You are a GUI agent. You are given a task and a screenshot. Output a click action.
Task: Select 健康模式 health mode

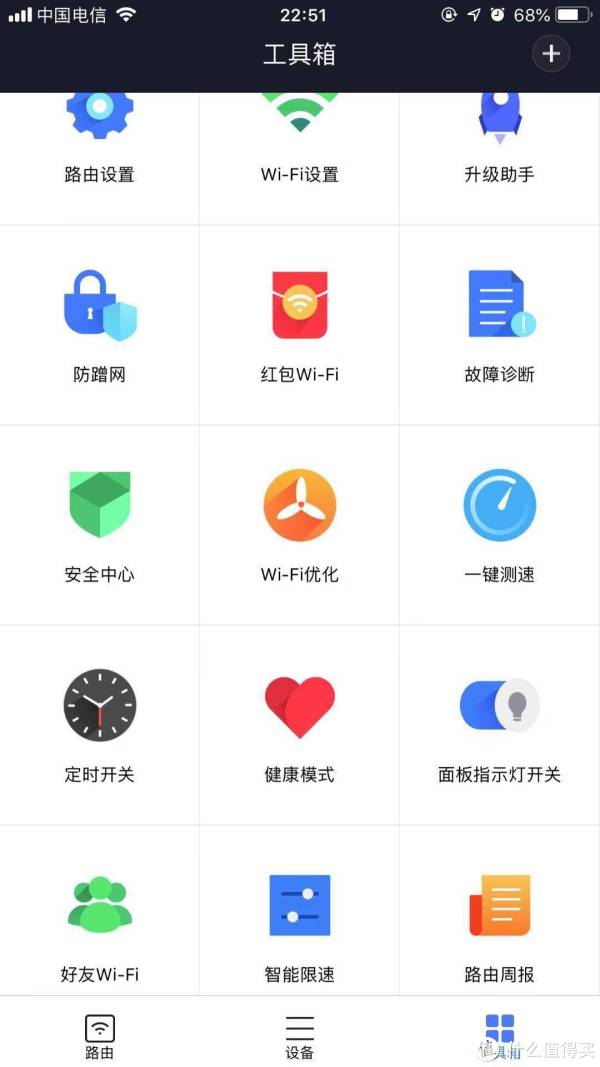coord(299,725)
